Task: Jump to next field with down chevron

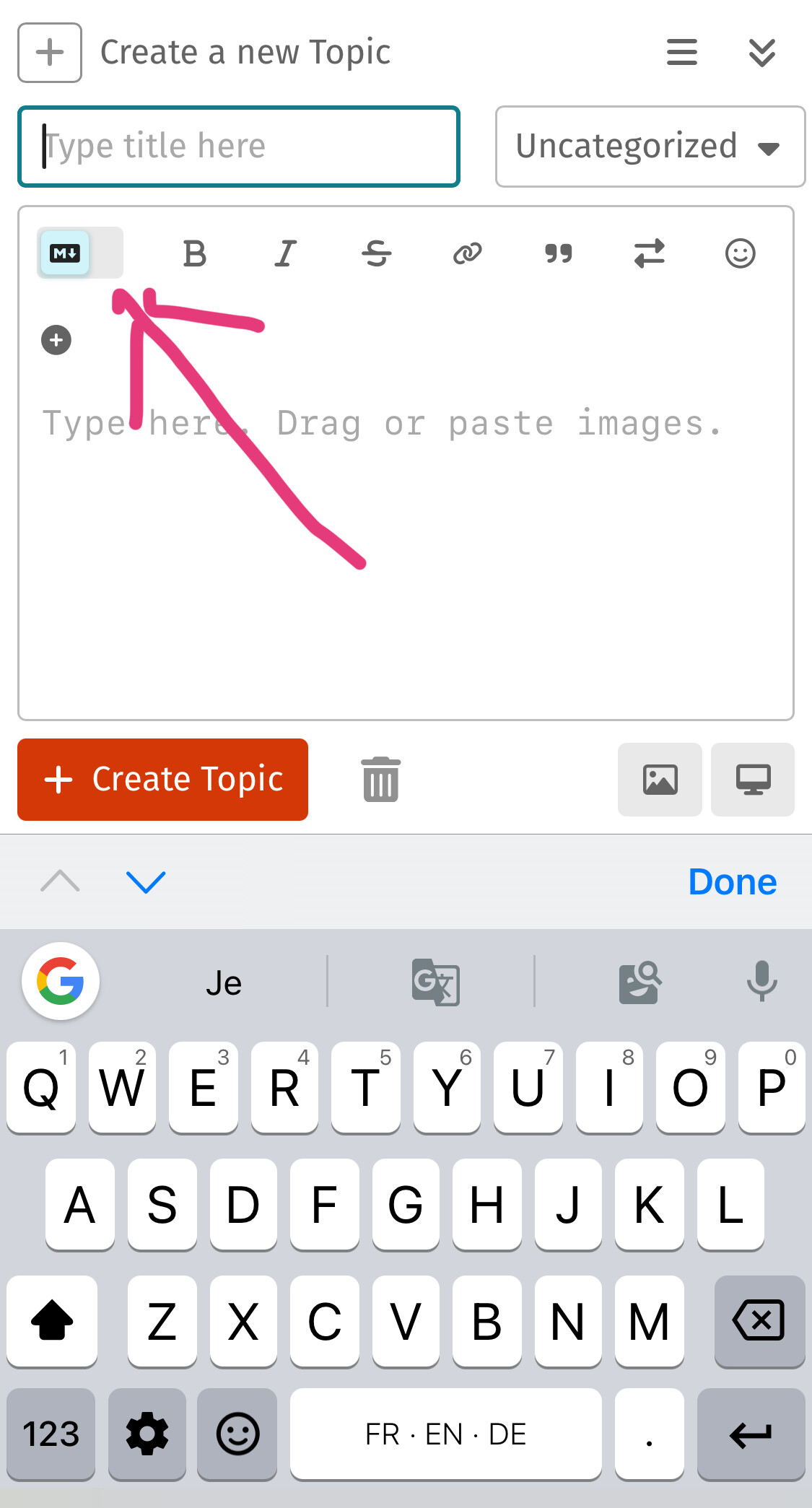Action: click(x=146, y=881)
